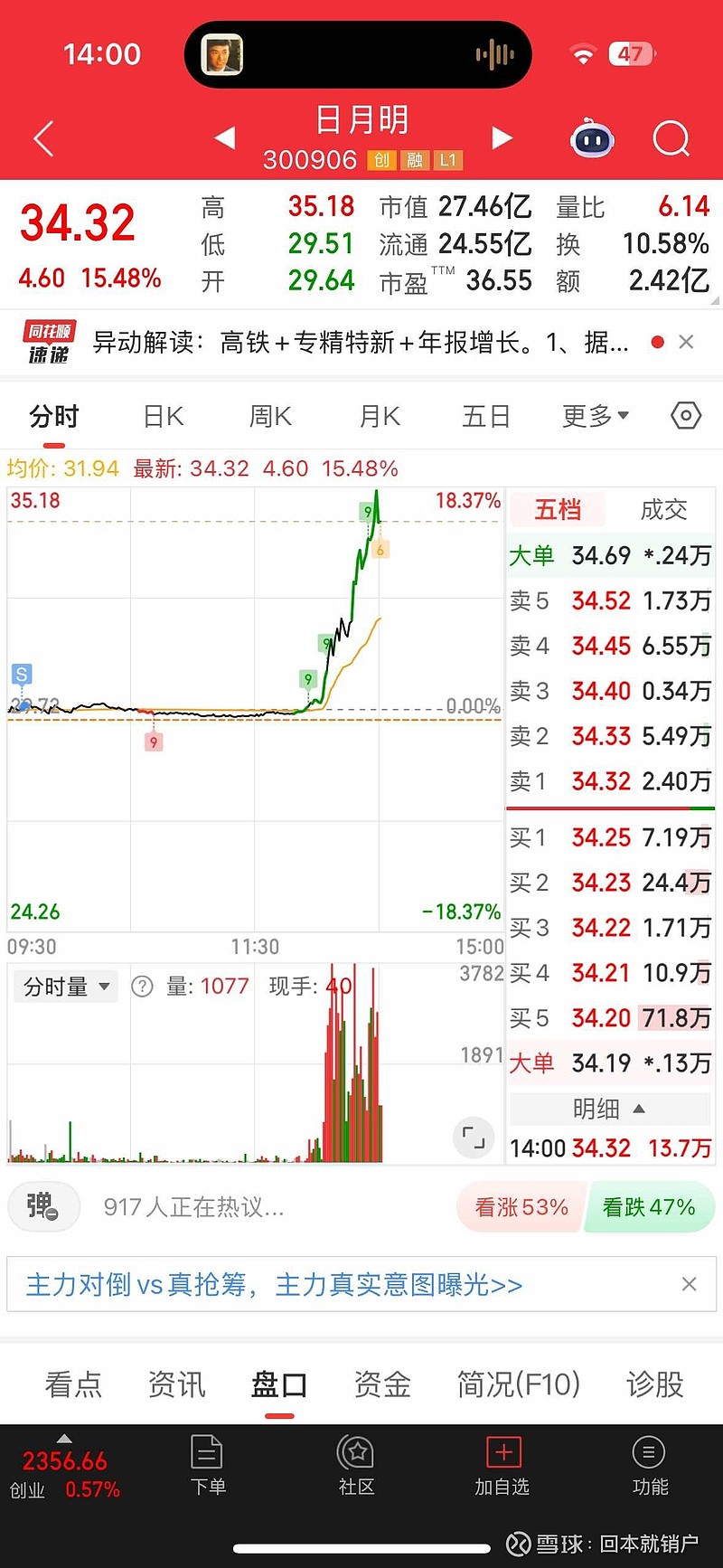Go back using the top-left arrow
The width and height of the screenshot is (723, 1568).
[43, 138]
